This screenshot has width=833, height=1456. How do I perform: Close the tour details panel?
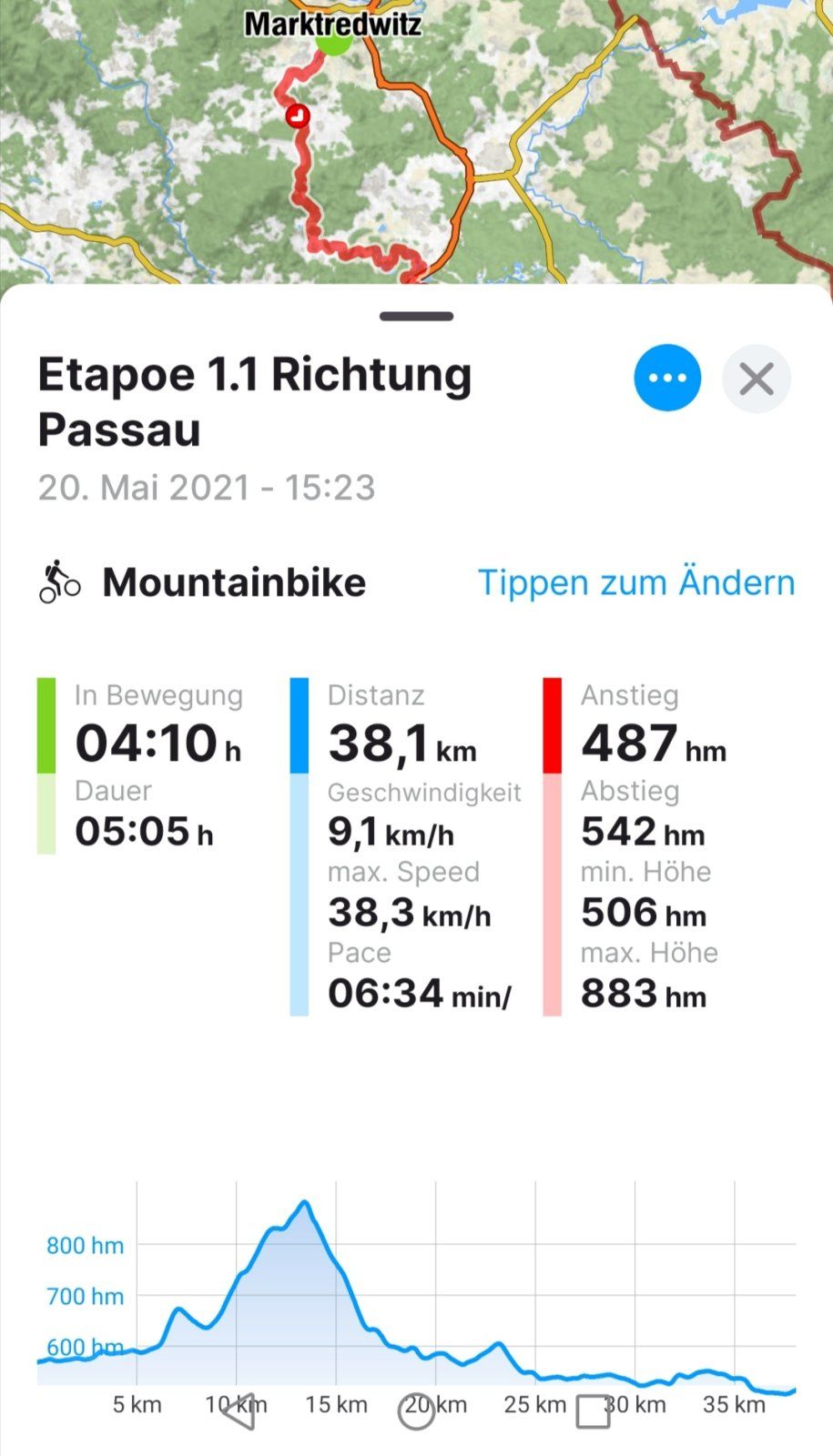(756, 379)
